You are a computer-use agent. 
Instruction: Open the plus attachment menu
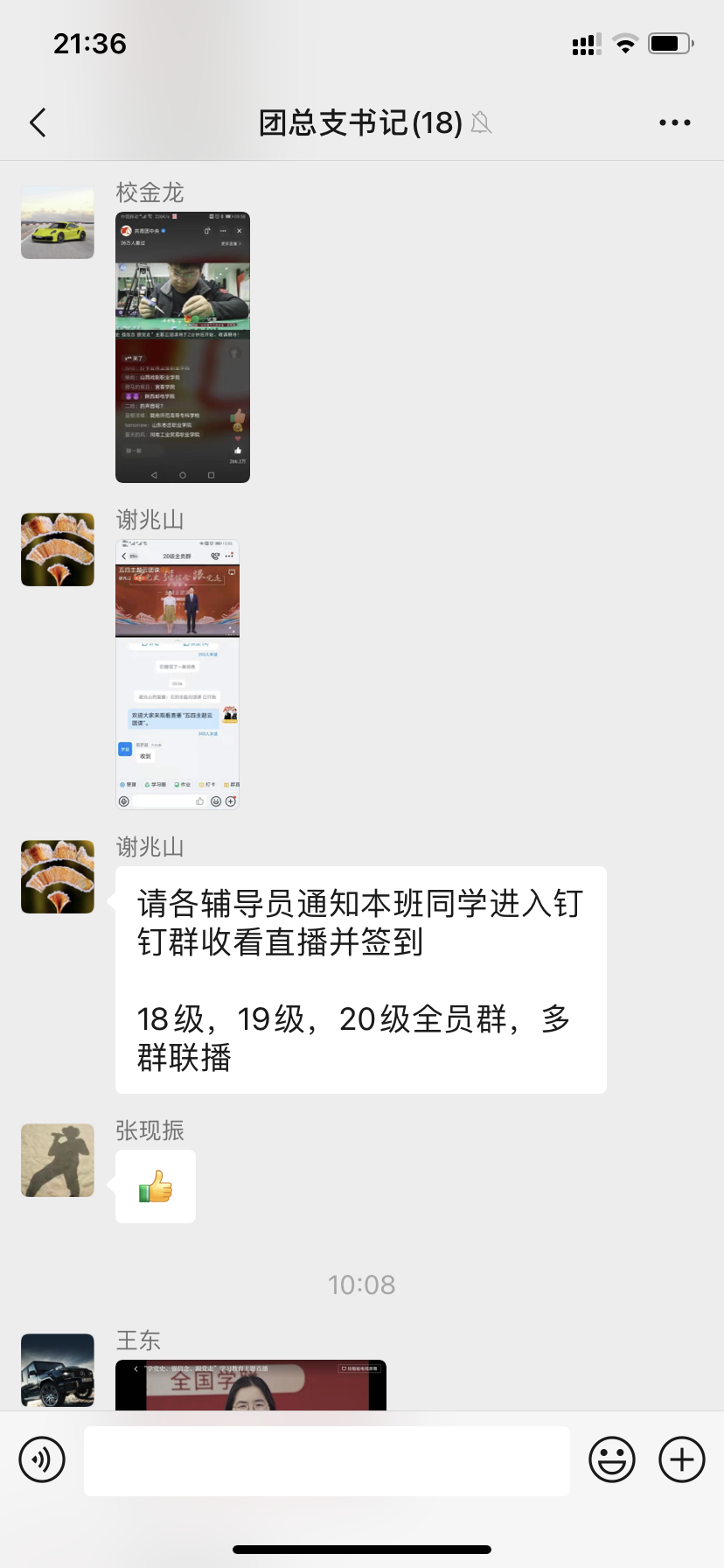pyautogui.click(x=681, y=1459)
